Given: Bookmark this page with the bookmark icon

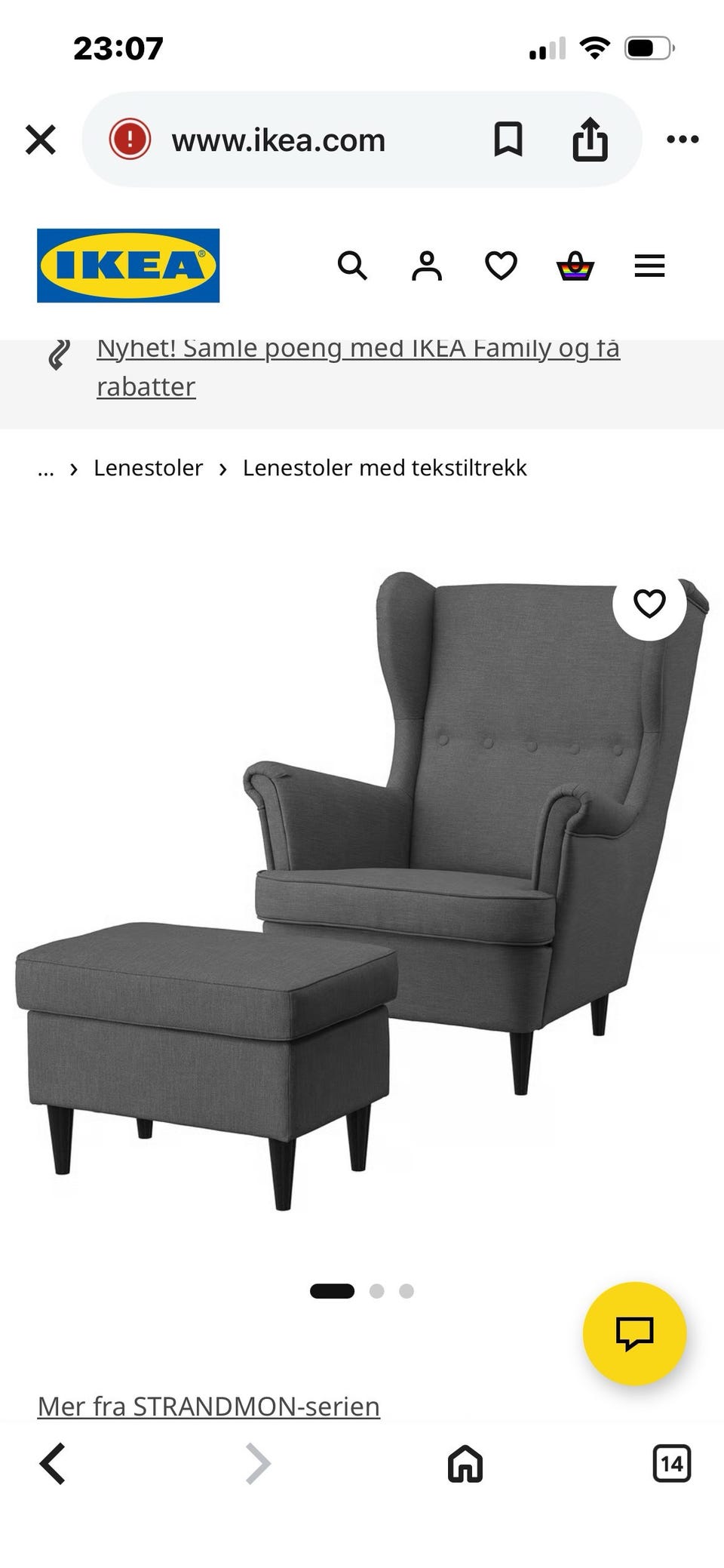Looking at the screenshot, I should [507, 139].
